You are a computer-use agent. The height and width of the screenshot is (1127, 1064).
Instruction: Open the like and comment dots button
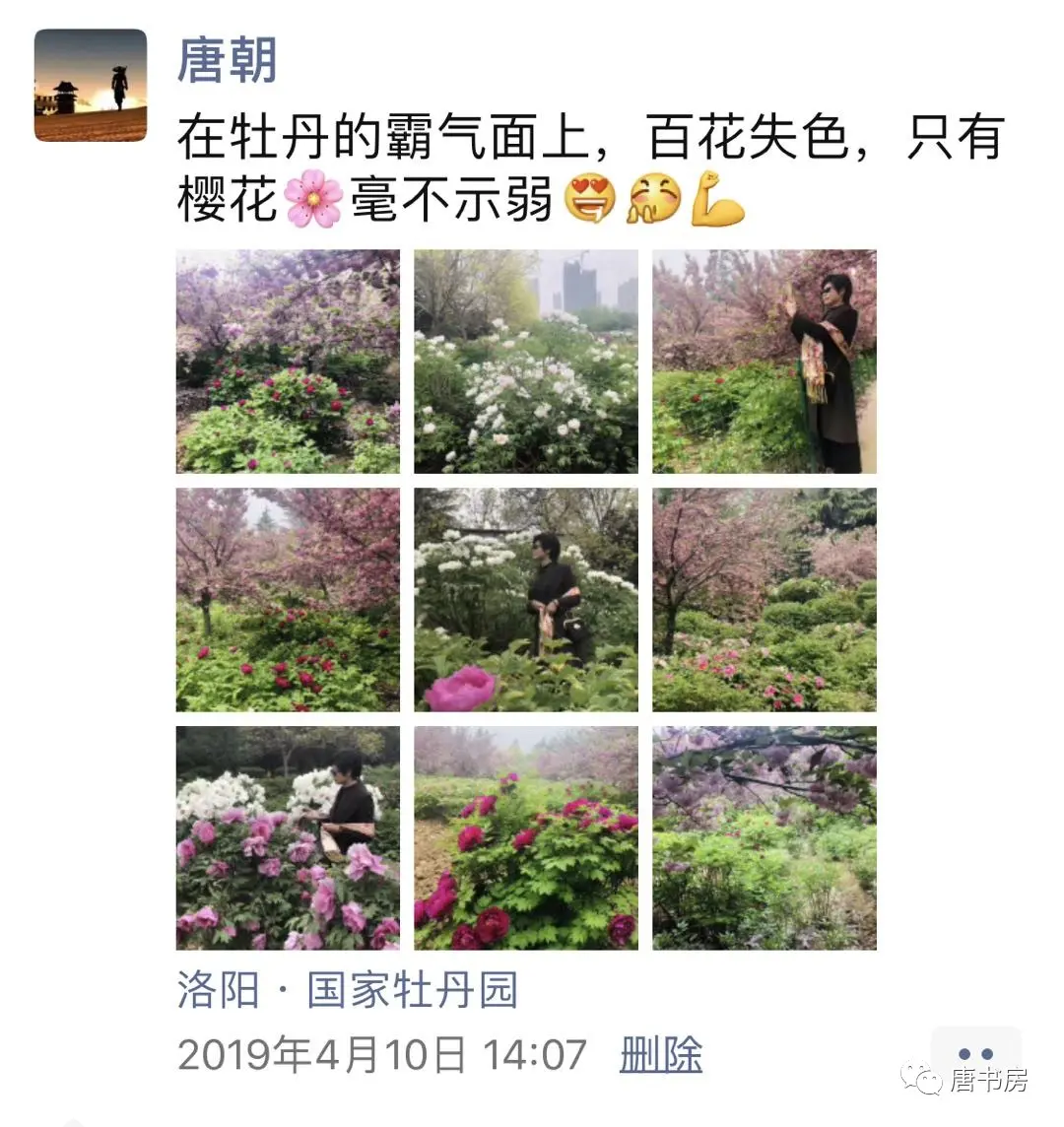click(974, 1054)
